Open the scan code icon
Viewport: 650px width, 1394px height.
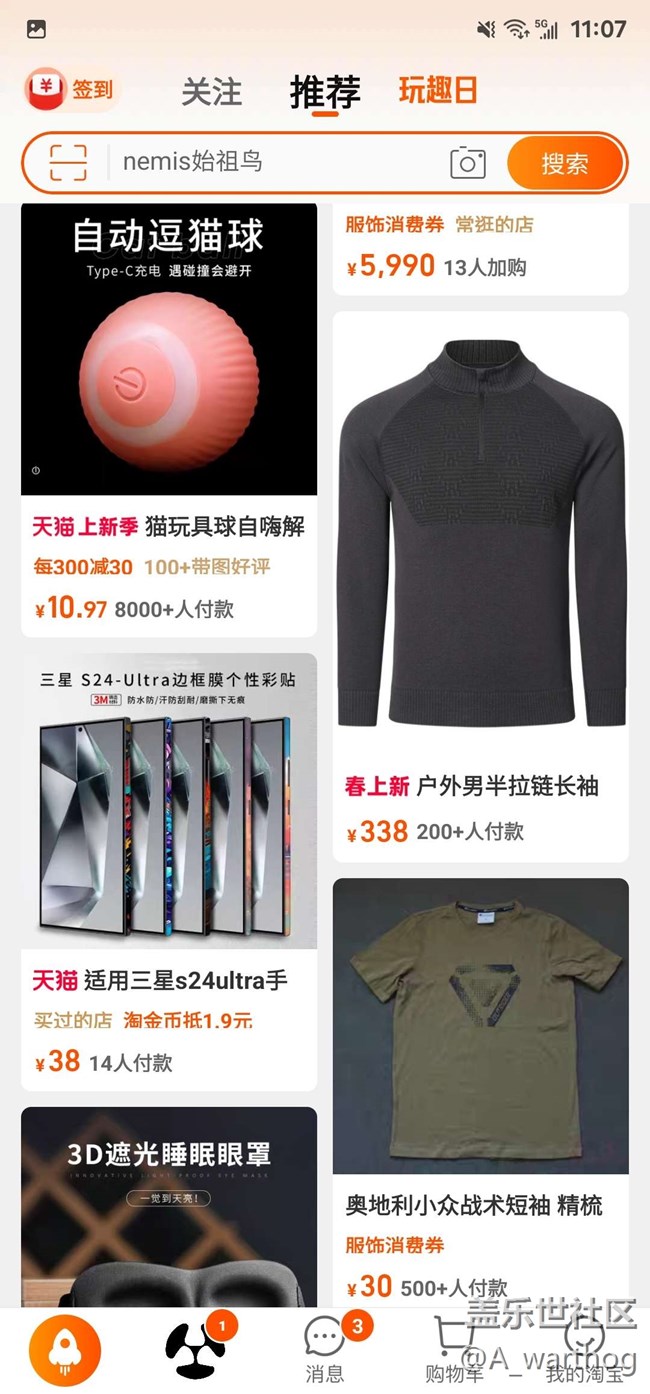(68, 162)
